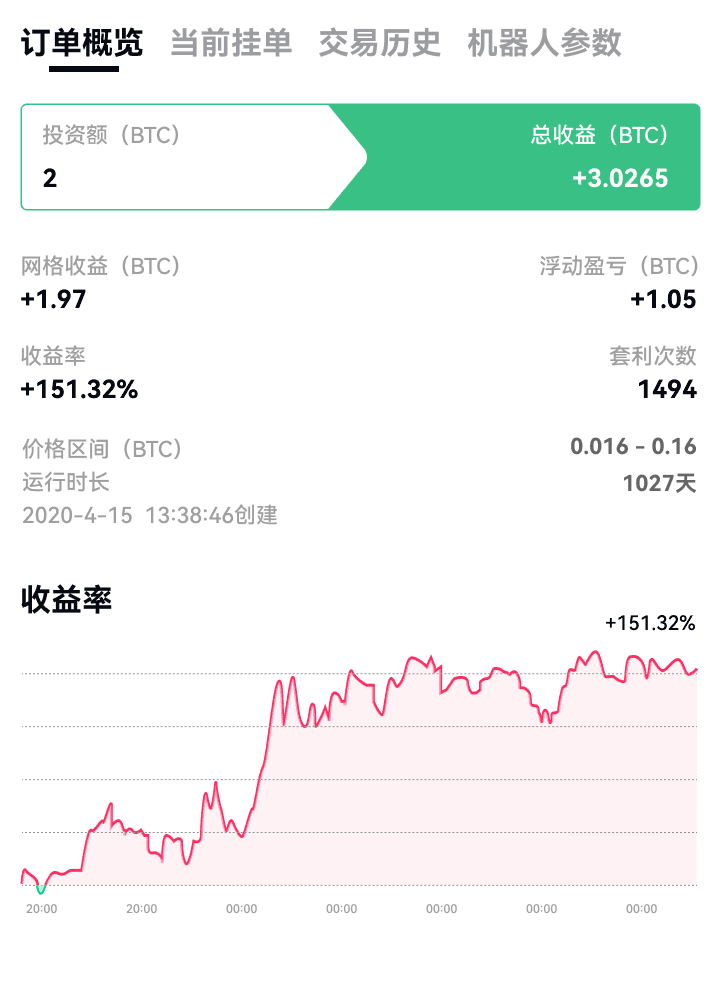View the 交易历史 tab
This screenshot has height=985, width=720.
coord(380,43)
